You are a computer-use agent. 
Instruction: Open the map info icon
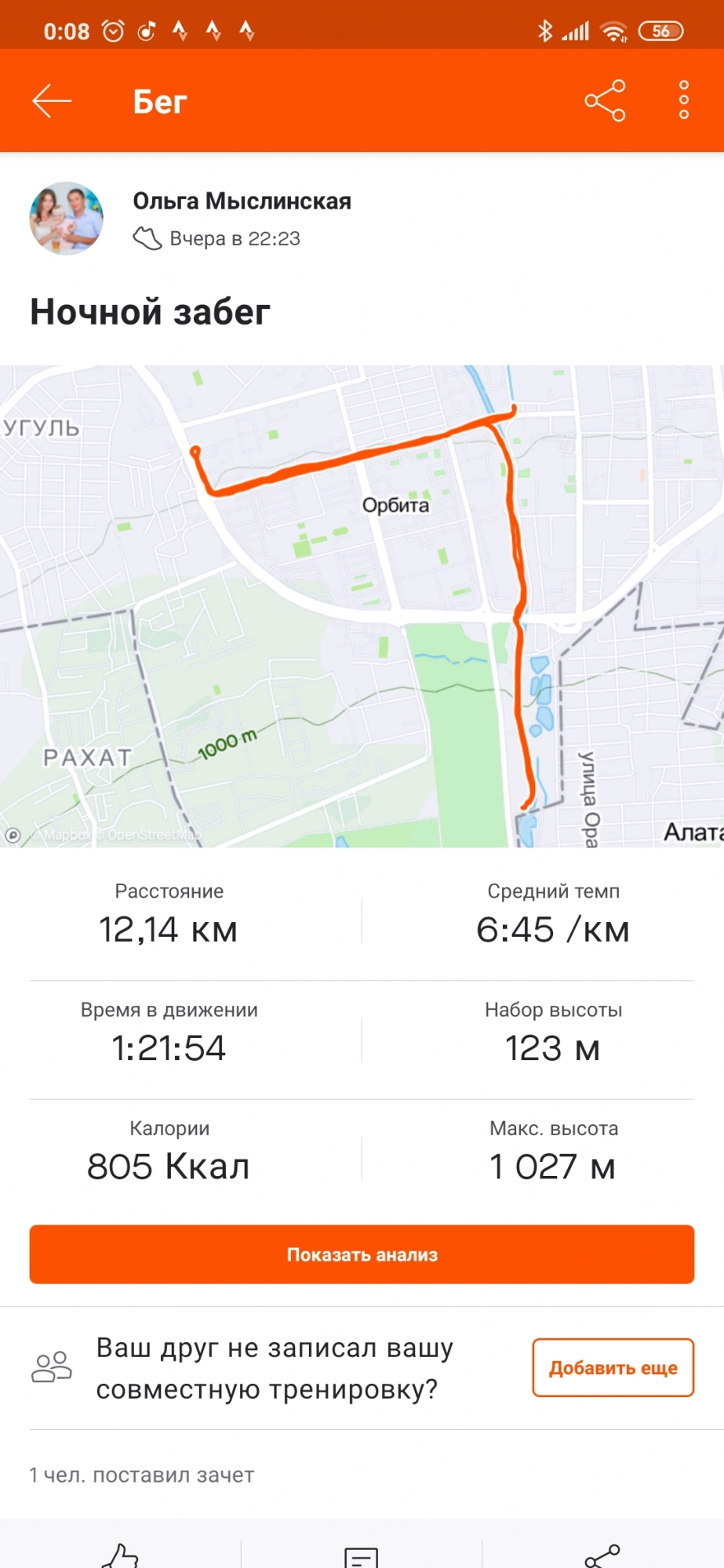pyautogui.click(x=13, y=835)
